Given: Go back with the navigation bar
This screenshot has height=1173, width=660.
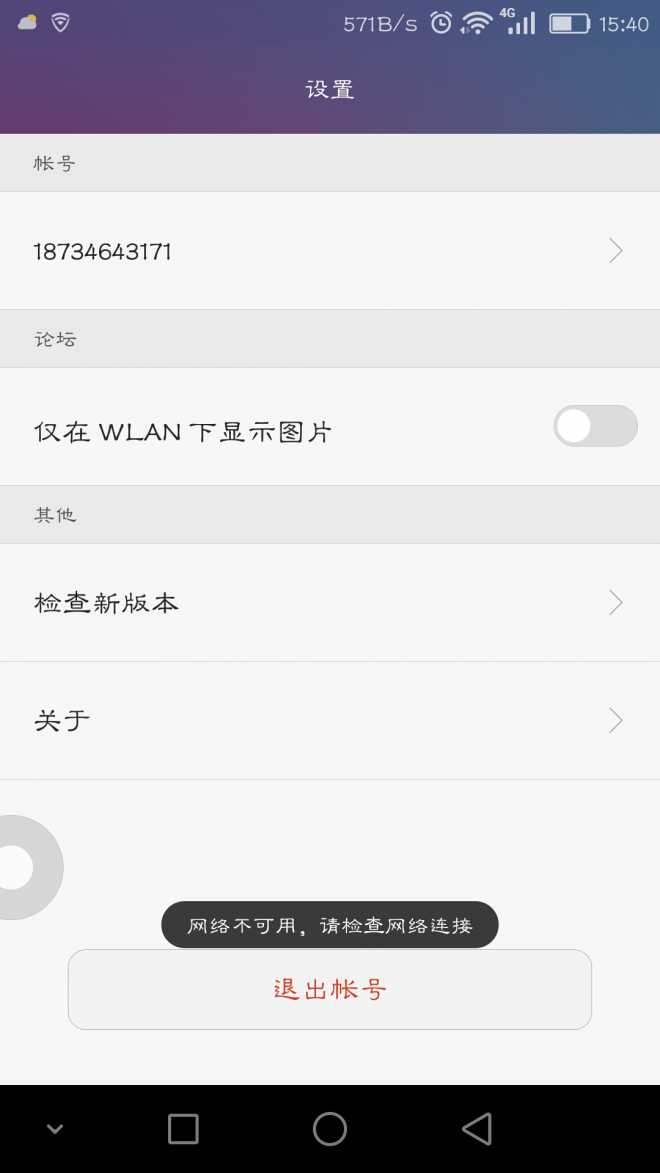Looking at the screenshot, I should [x=477, y=1129].
